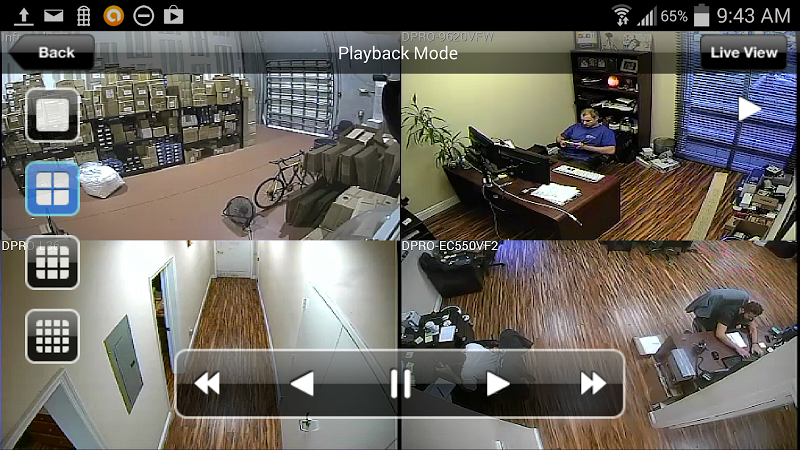Select the four camera grid layout
800x450 pixels.
(52, 188)
